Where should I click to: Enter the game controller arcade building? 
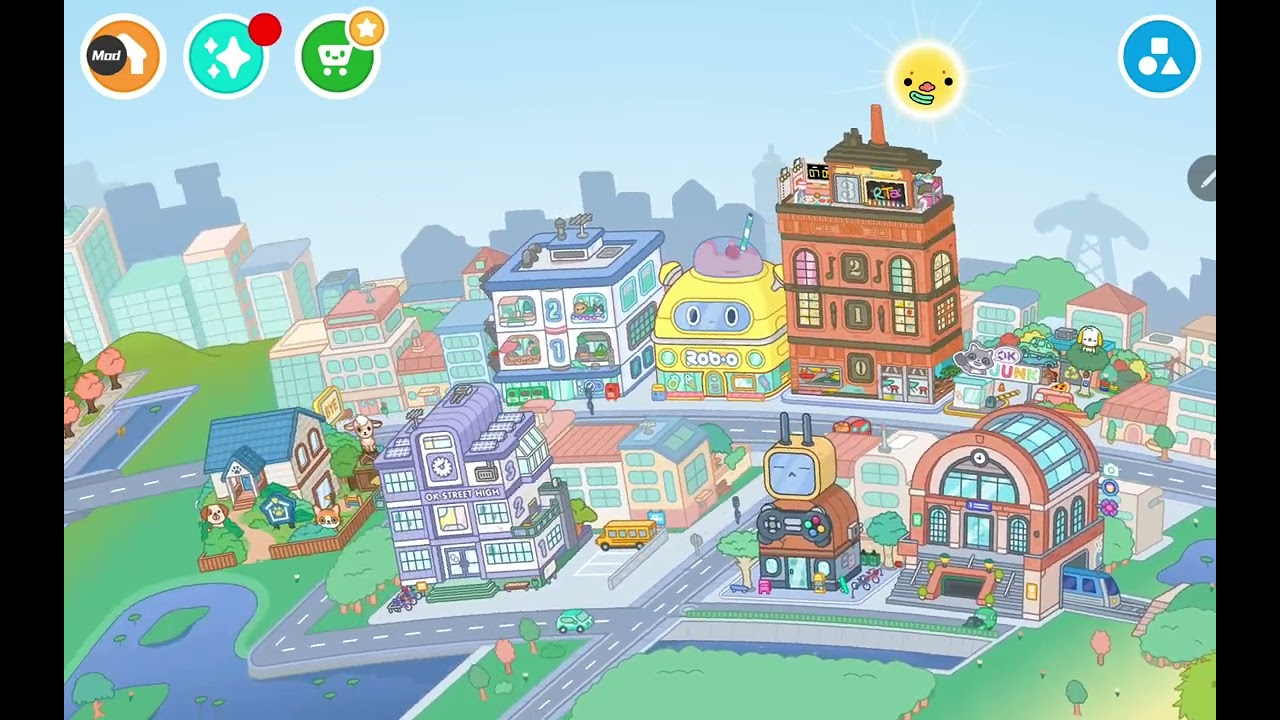point(805,520)
